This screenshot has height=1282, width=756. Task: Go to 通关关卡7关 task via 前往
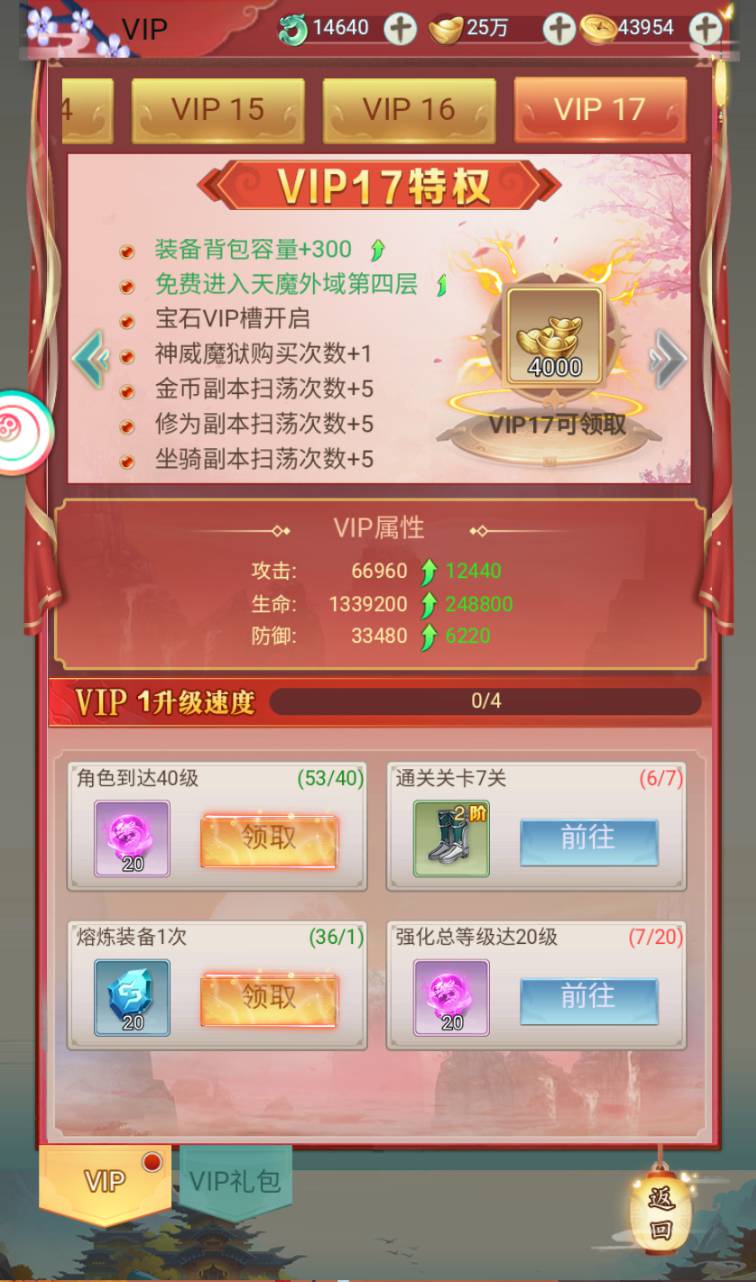pos(588,840)
